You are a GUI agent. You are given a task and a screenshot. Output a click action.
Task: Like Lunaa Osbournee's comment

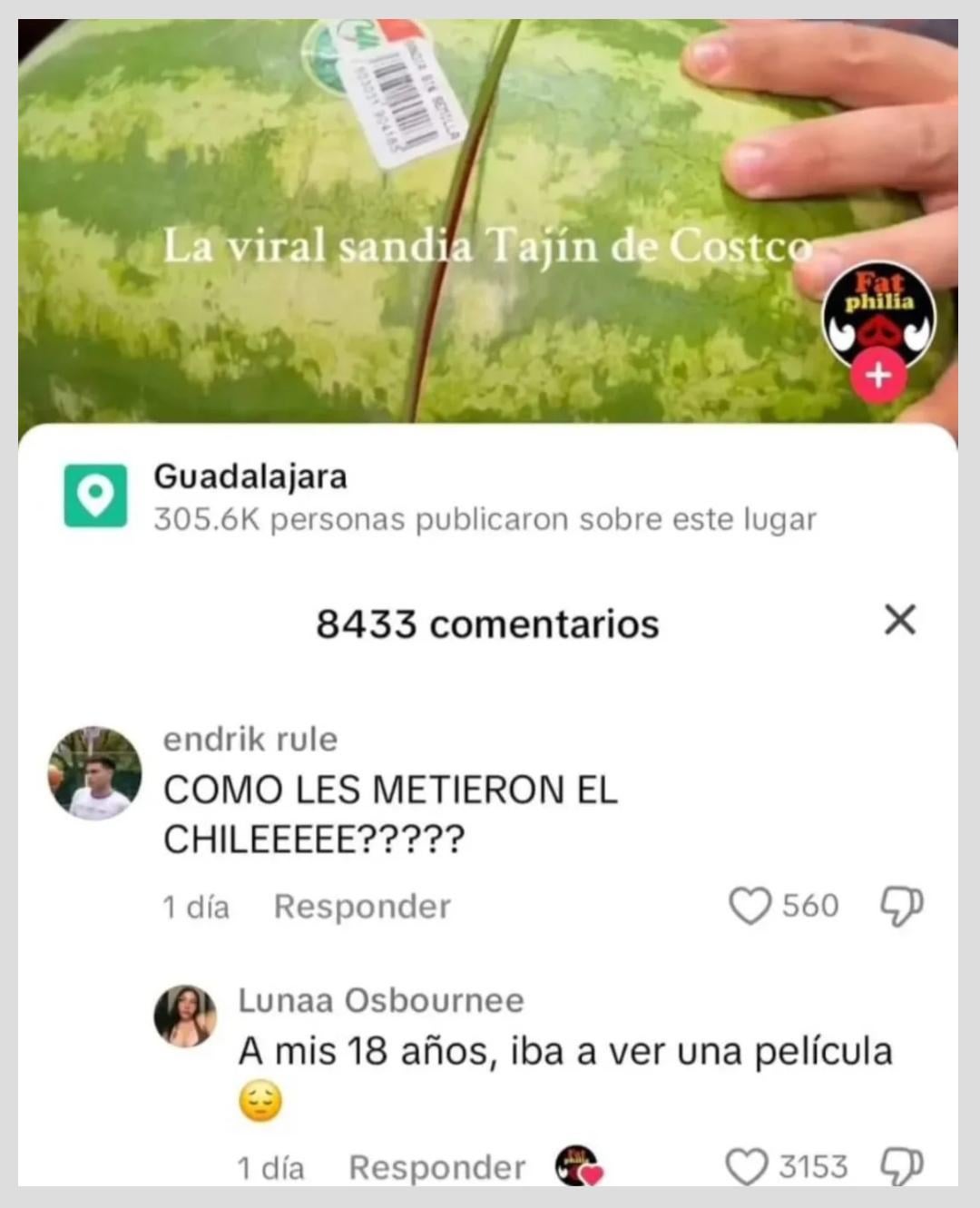coord(749,1166)
